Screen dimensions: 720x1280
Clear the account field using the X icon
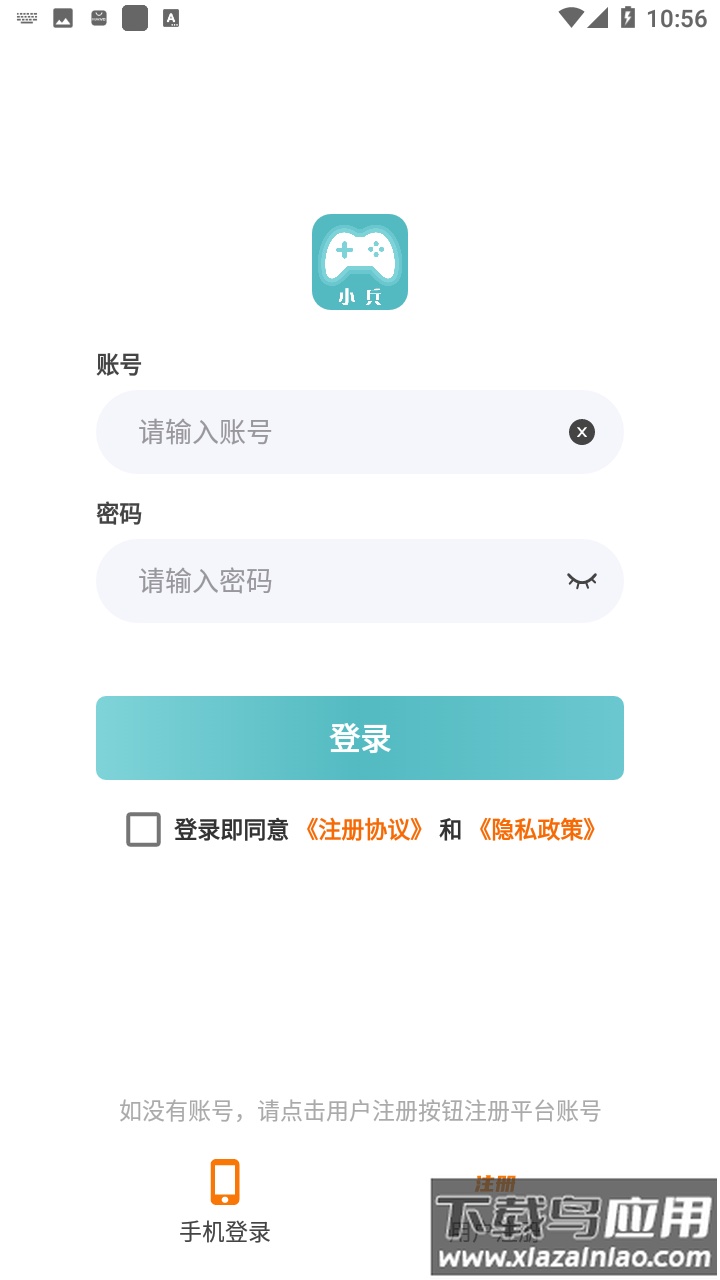pos(581,431)
